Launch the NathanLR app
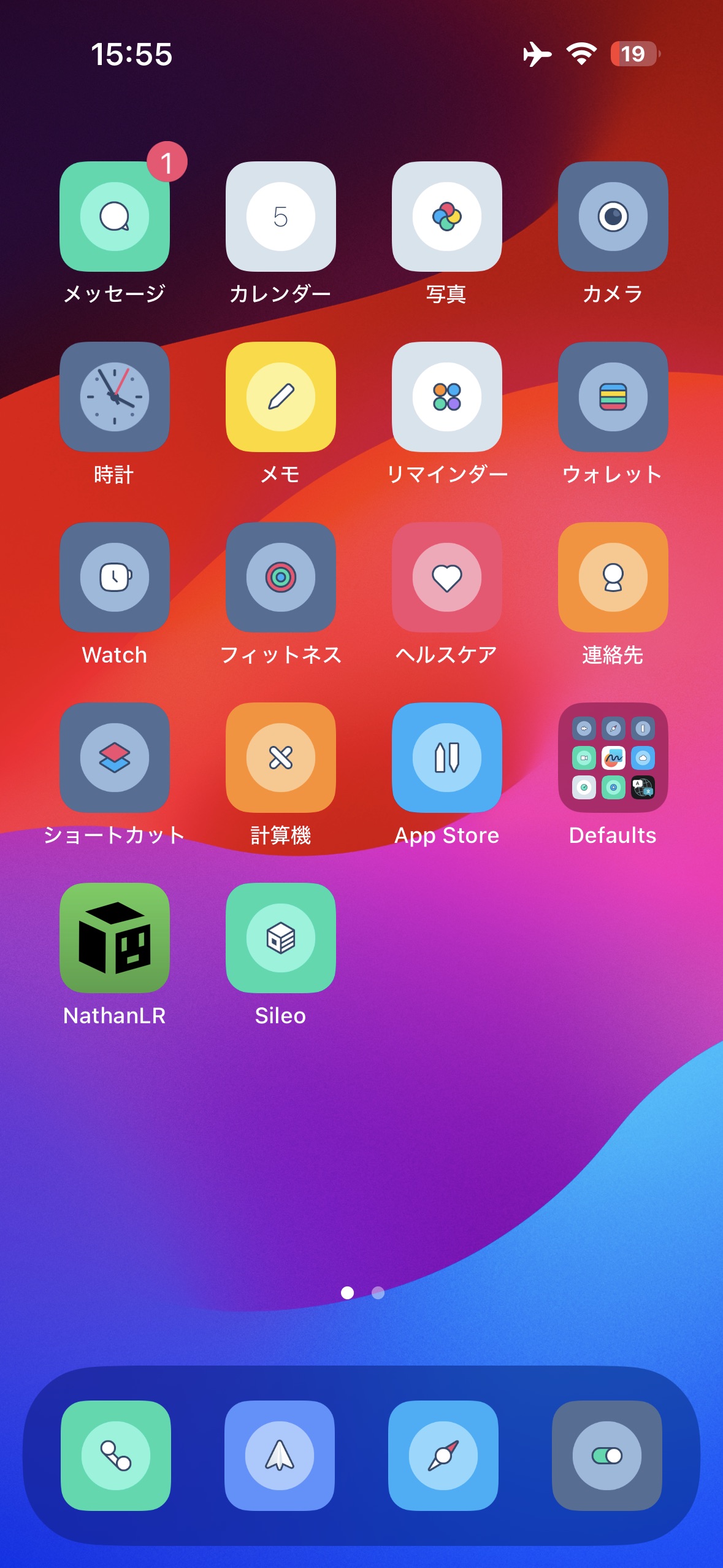The width and height of the screenshot is (723, 1568). click(115, 938)
